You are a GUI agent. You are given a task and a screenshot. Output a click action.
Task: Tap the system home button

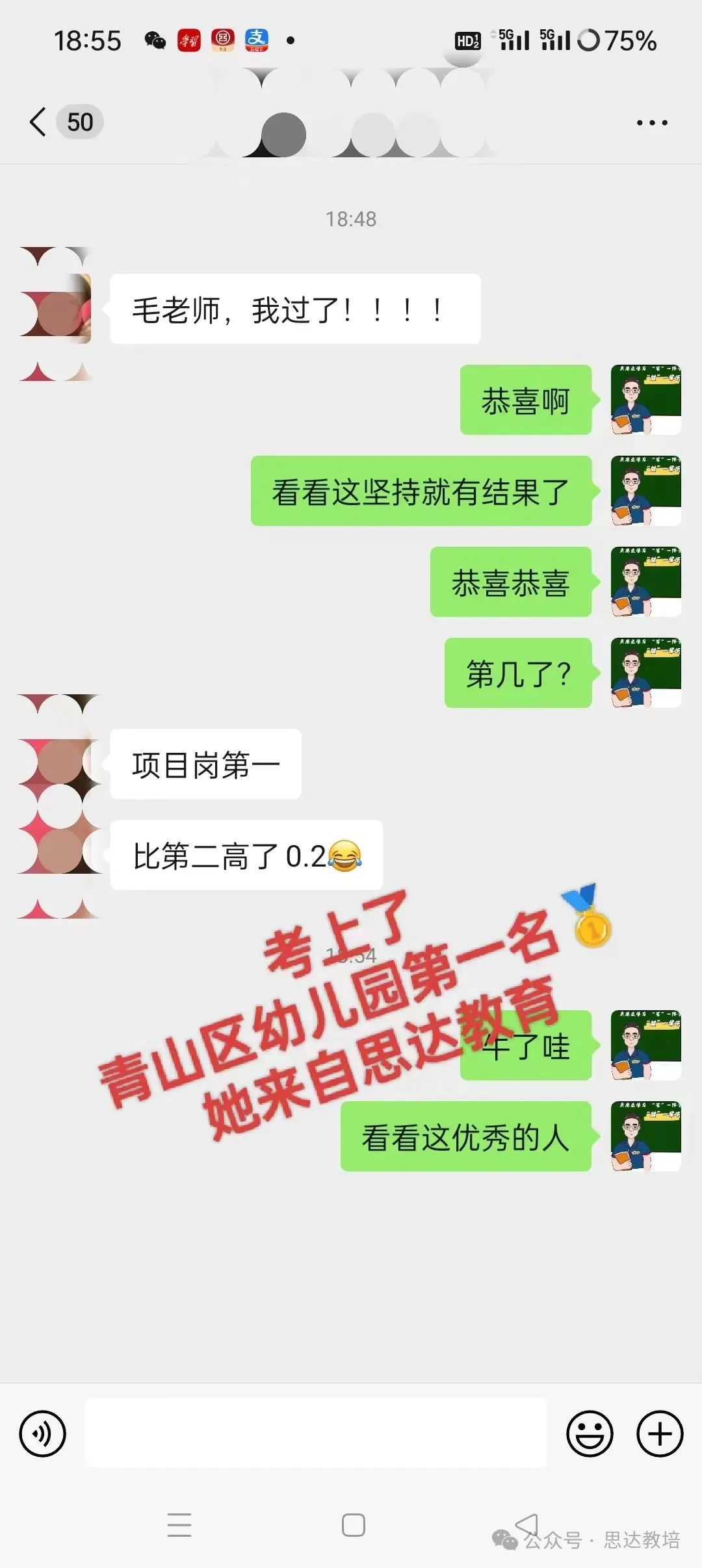(x=353, y=1524)
